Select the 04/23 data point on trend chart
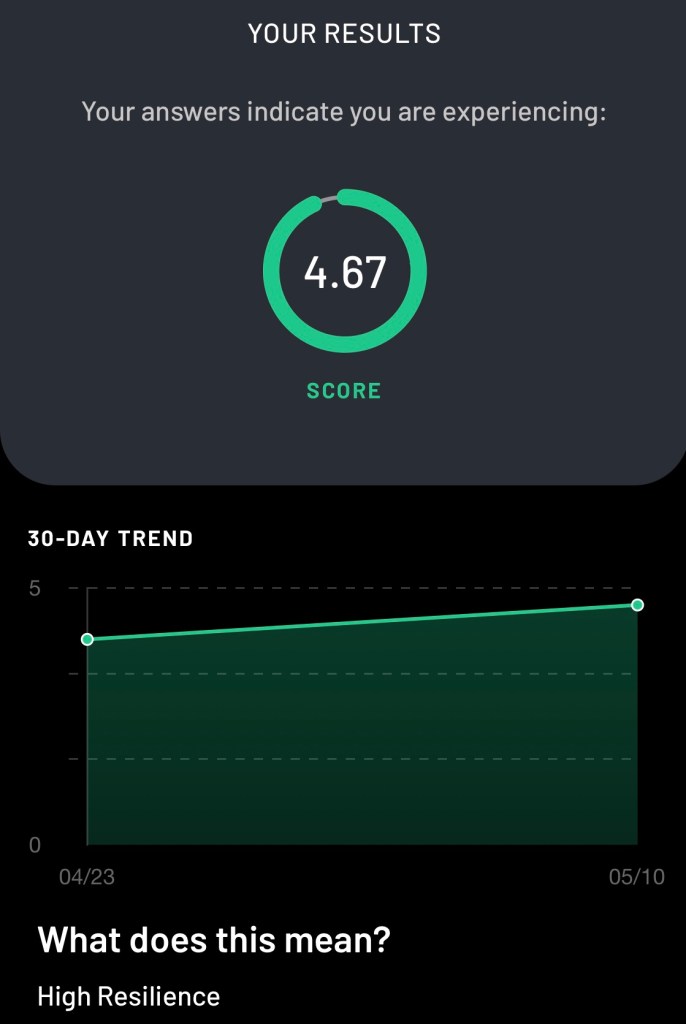 [87, 639]
